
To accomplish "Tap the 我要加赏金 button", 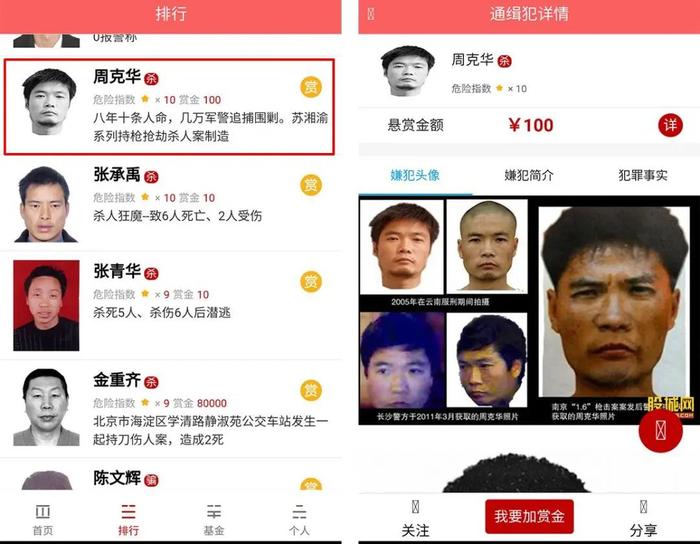I will (x=529, y=517).
